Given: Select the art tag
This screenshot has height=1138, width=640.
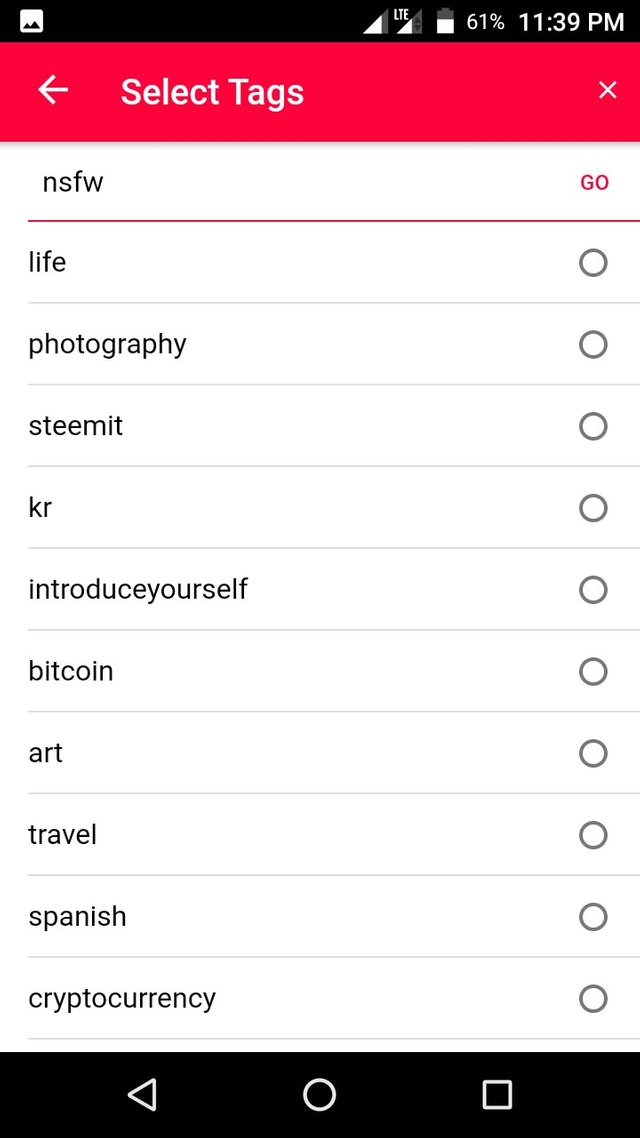Looking at the screenshot, I should click(x=334, y=753).
